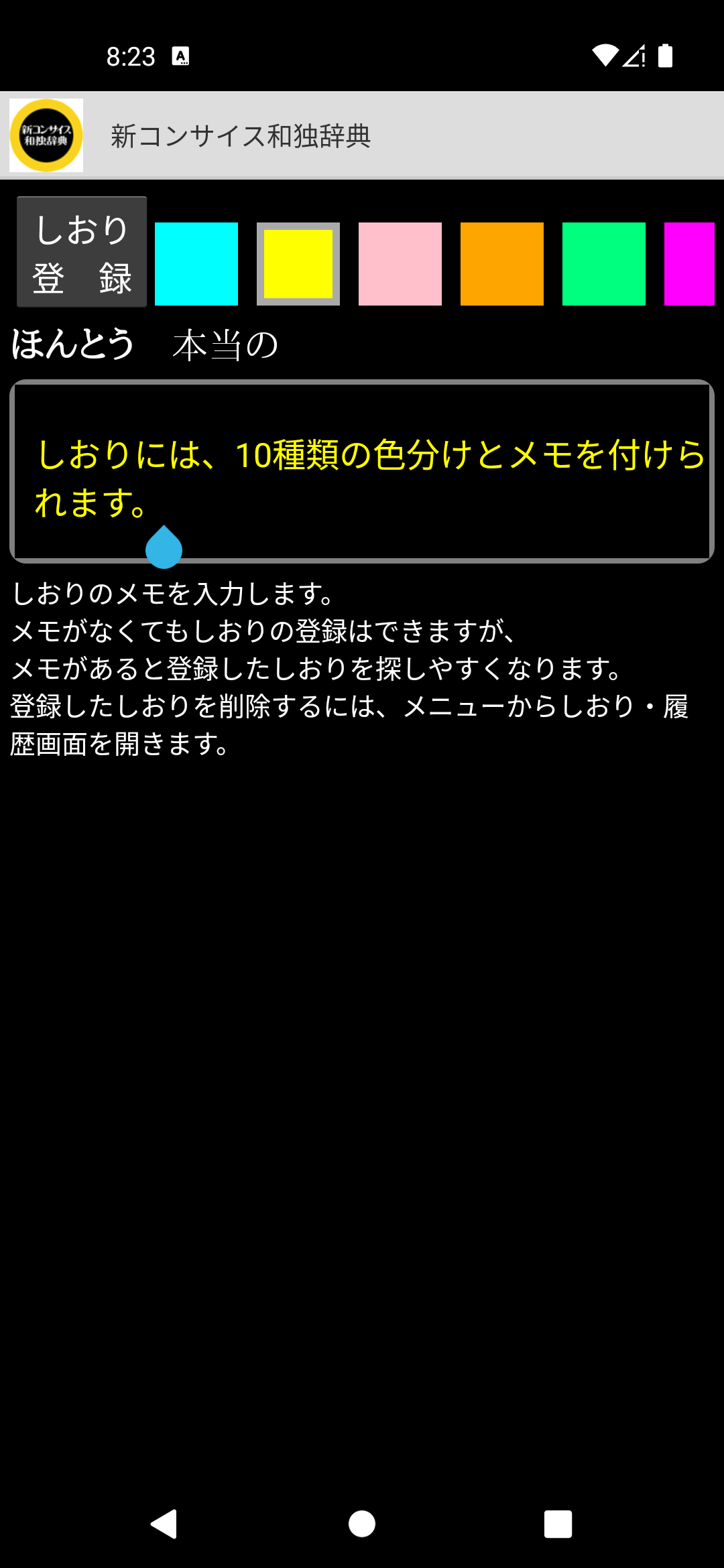Focus the bookmark memo text field
This screenshot has height=1568, width=724.
tap(362, 471)
